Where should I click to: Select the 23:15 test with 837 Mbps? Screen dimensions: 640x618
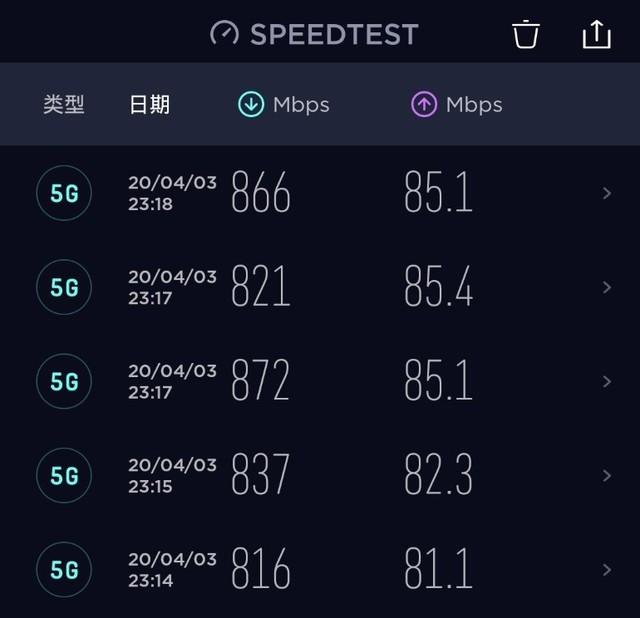pyautogui.click(x=320, y=475)
